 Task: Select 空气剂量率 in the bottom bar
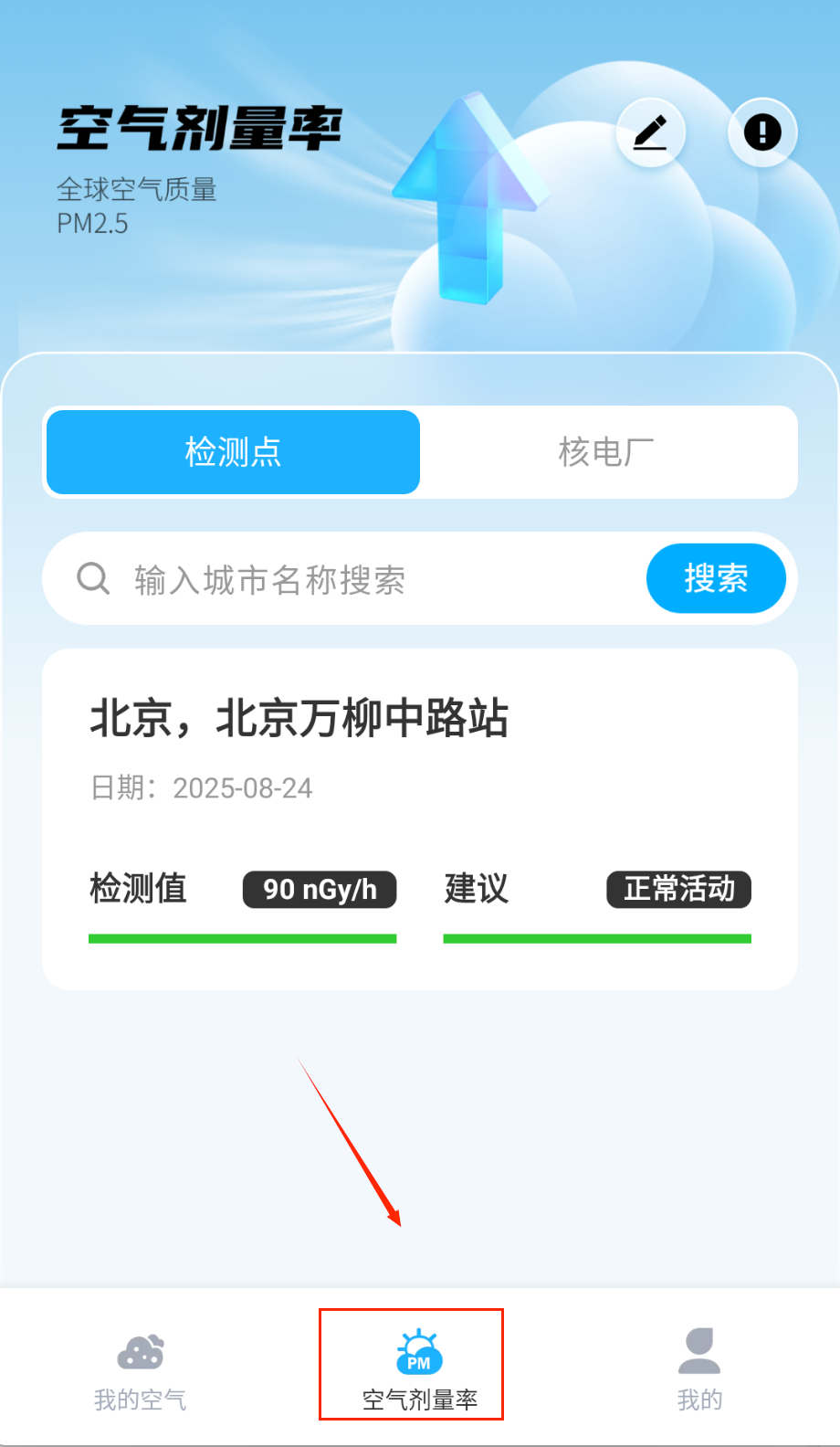pos(420,1367)
